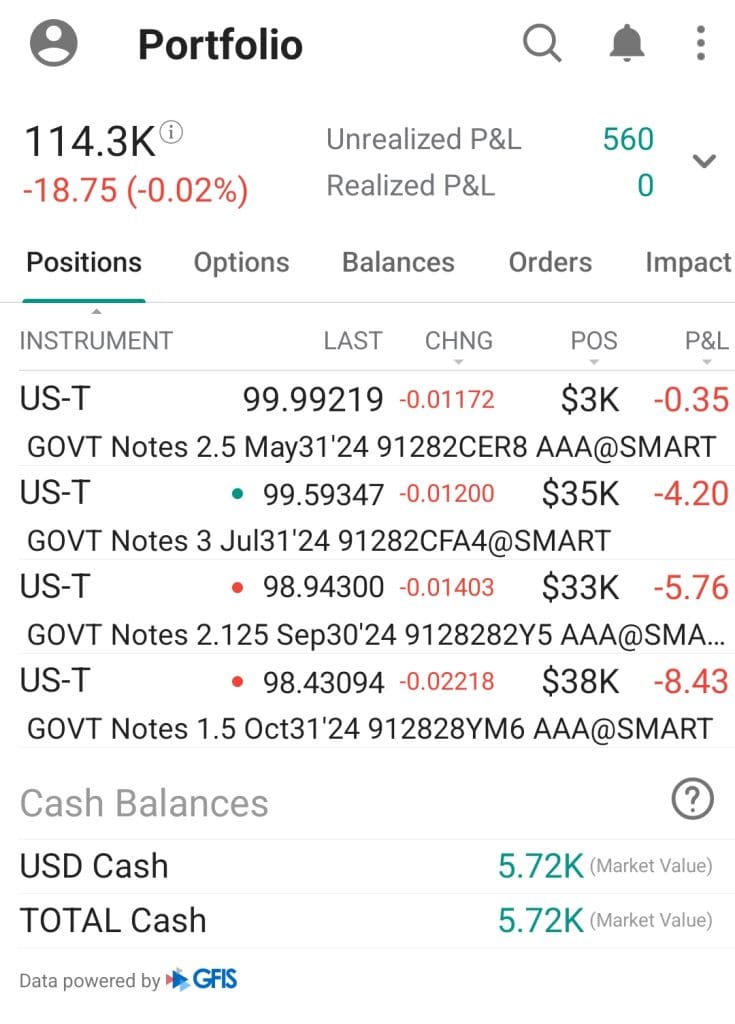Switch to the Balances tab
Viewport: 735px width, 1024px height.
click(398, 262)
